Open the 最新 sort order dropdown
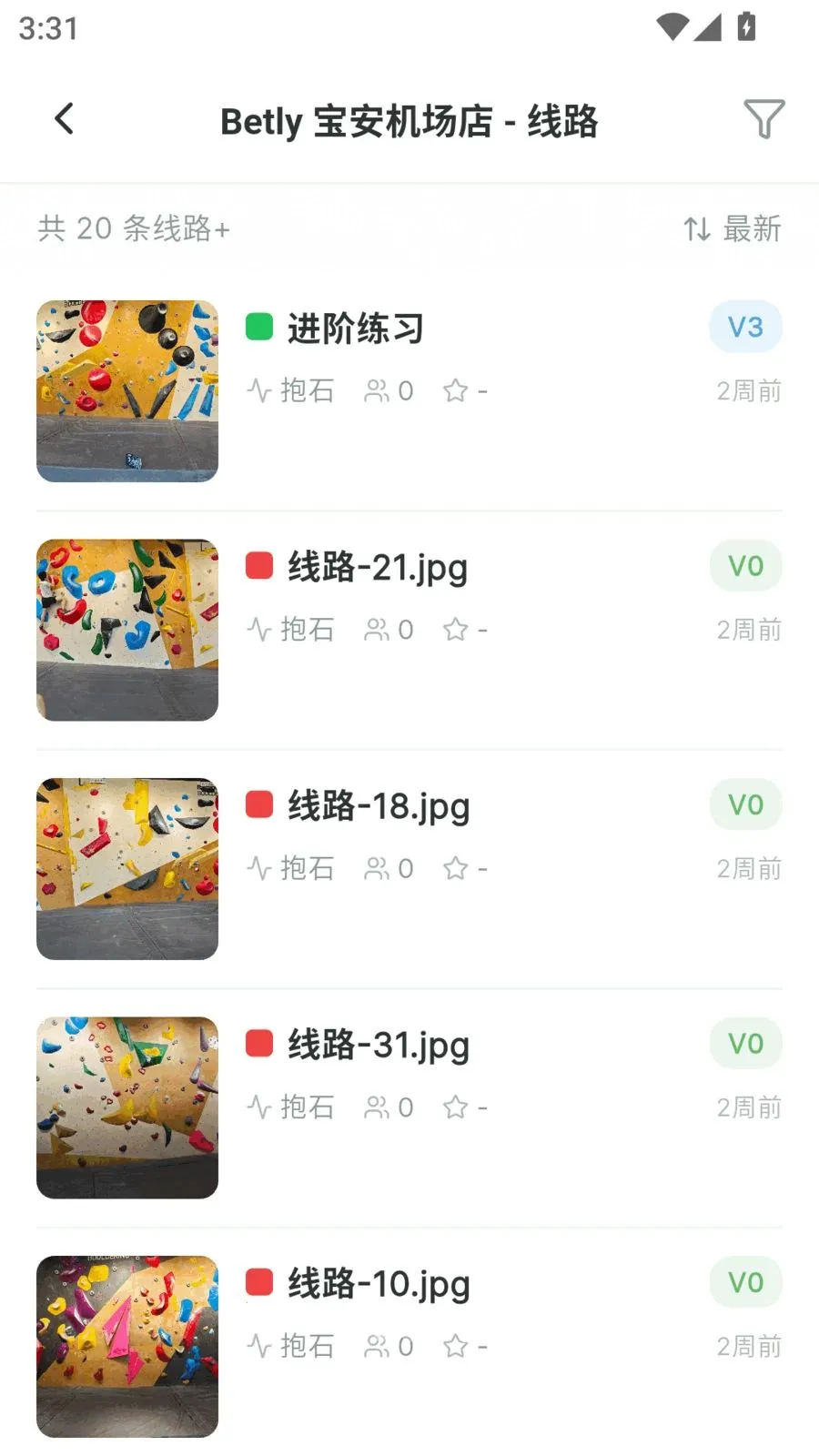819x1456 pixels. coord(752,229)
